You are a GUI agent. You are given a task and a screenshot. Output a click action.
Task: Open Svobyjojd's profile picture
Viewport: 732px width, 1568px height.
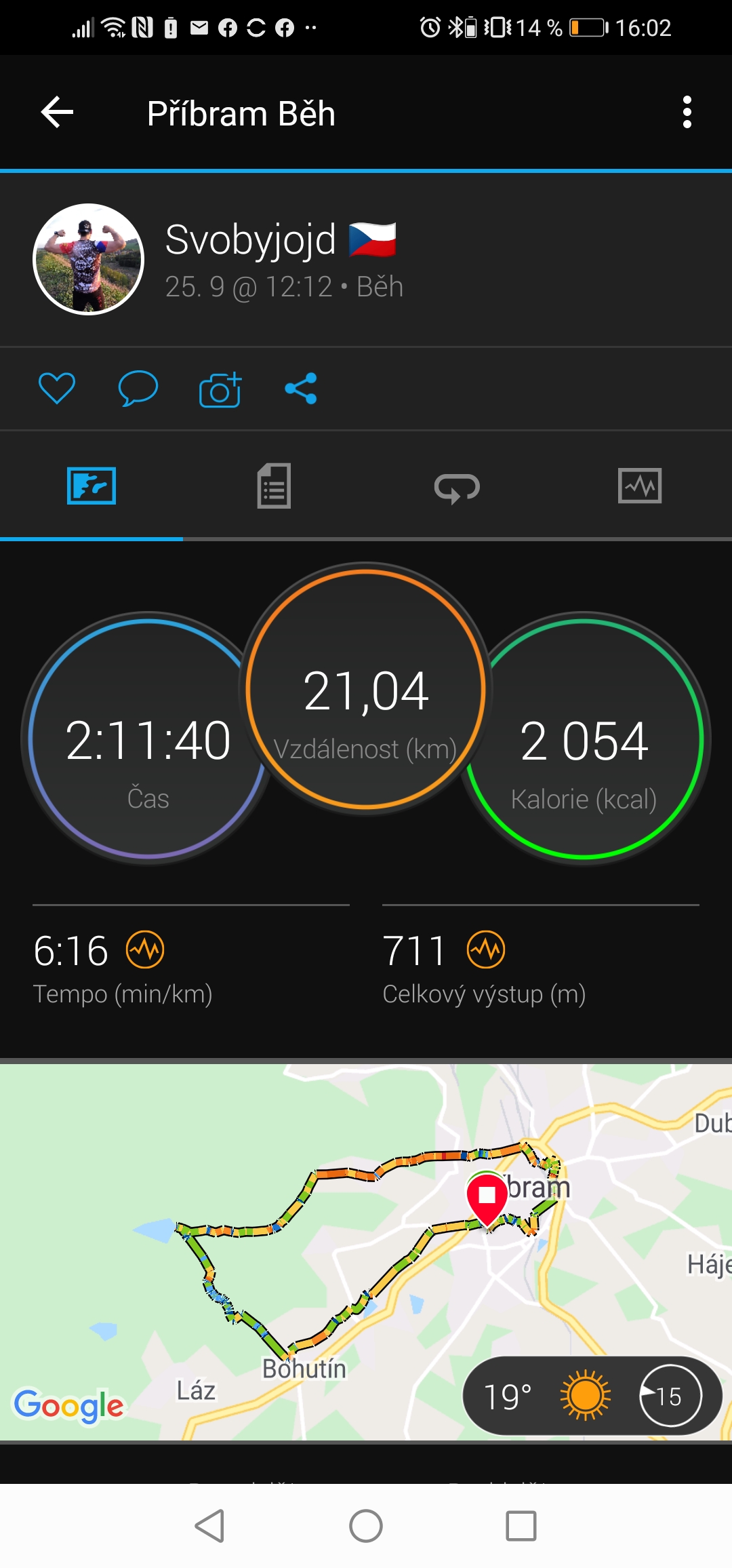click(x=88, y=259)
